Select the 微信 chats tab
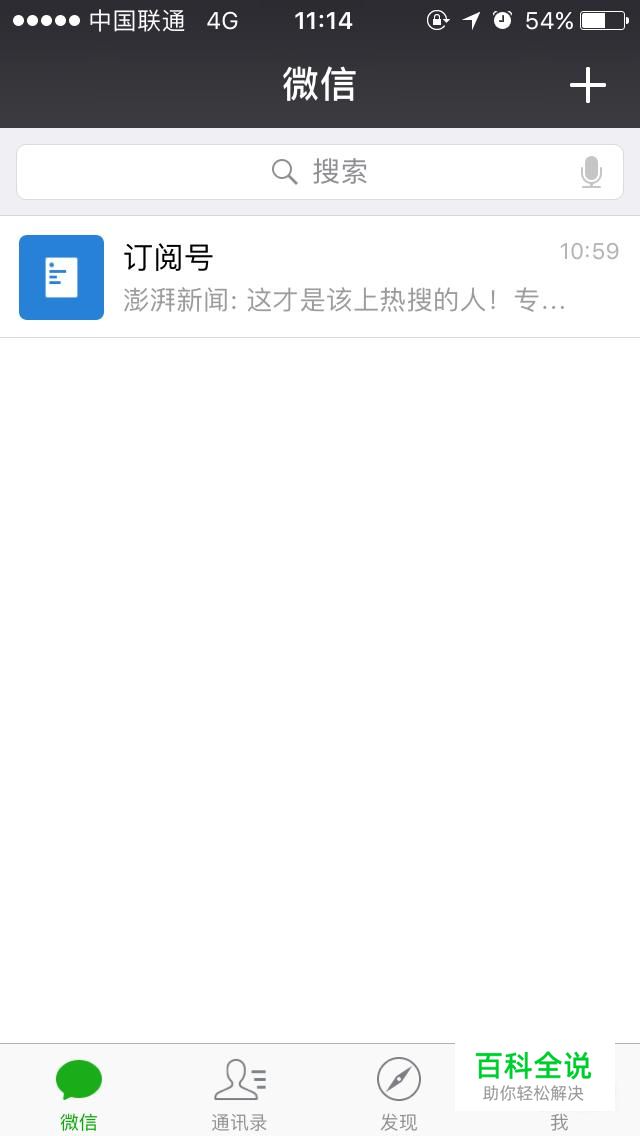This screenshot has height=1136, width=640. [79, 1094]
